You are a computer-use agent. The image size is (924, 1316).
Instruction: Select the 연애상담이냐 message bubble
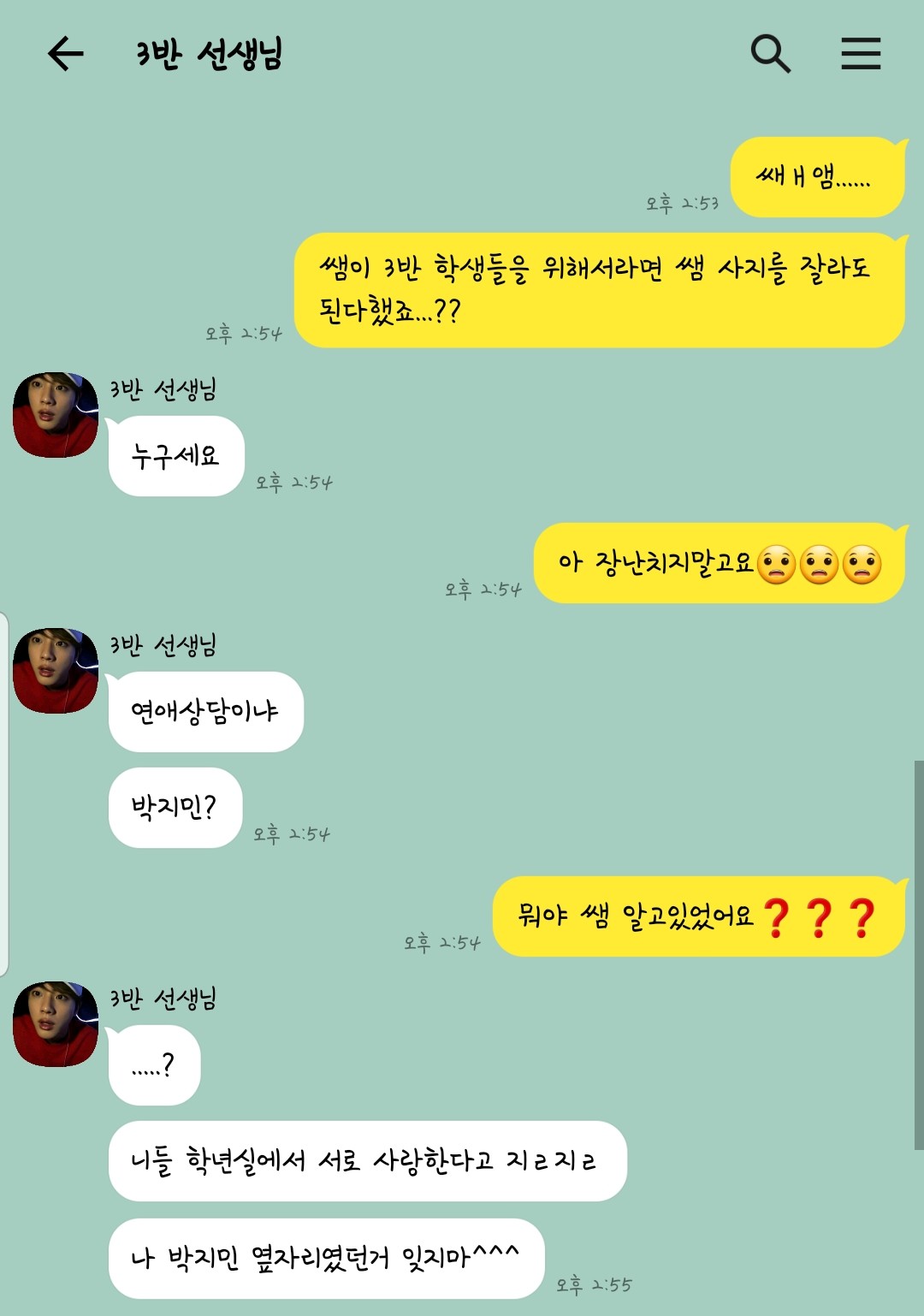click(205, 710)
